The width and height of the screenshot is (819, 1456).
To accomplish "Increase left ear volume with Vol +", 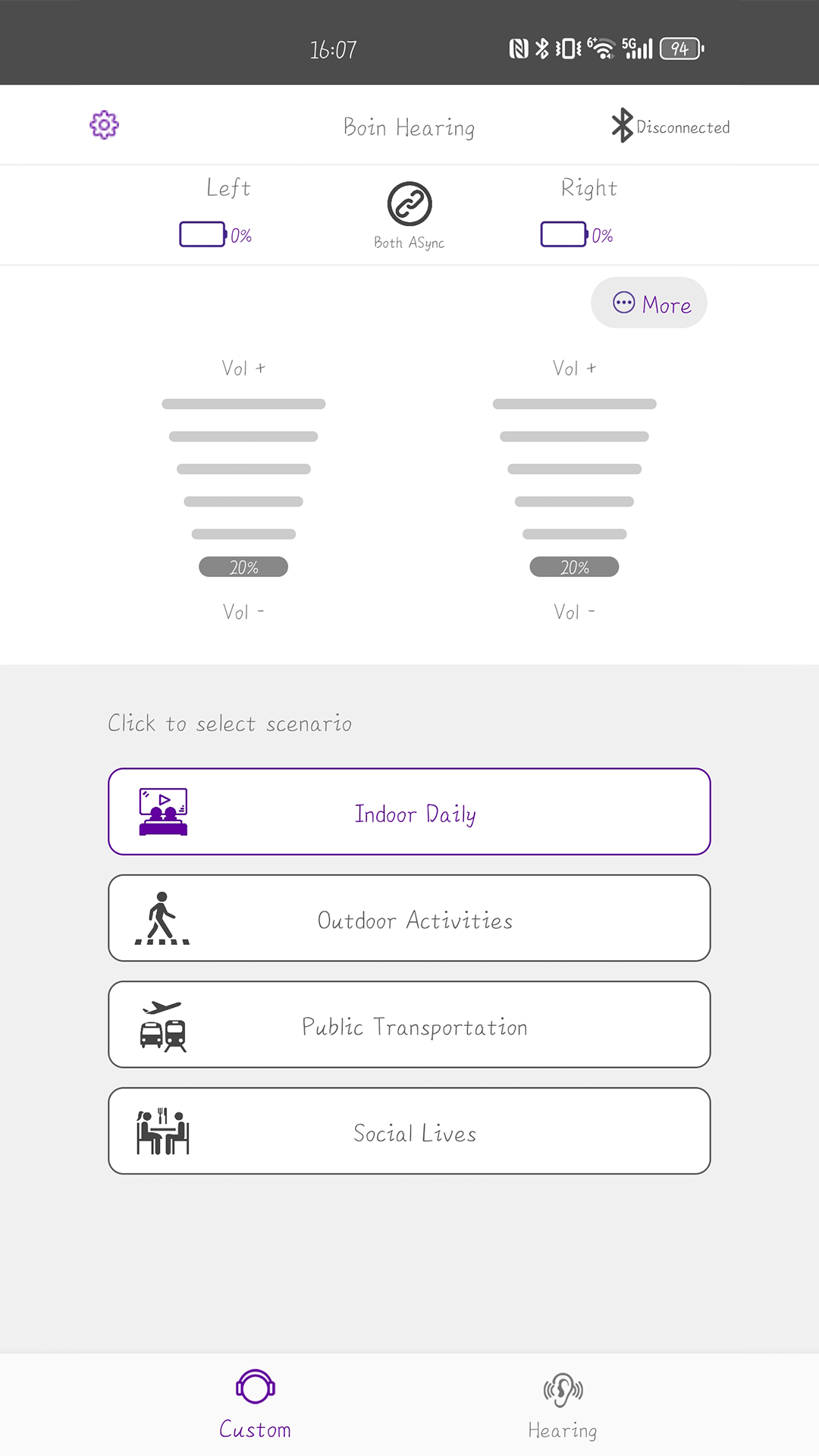I will pyautogui.click(x=243, y=369).
